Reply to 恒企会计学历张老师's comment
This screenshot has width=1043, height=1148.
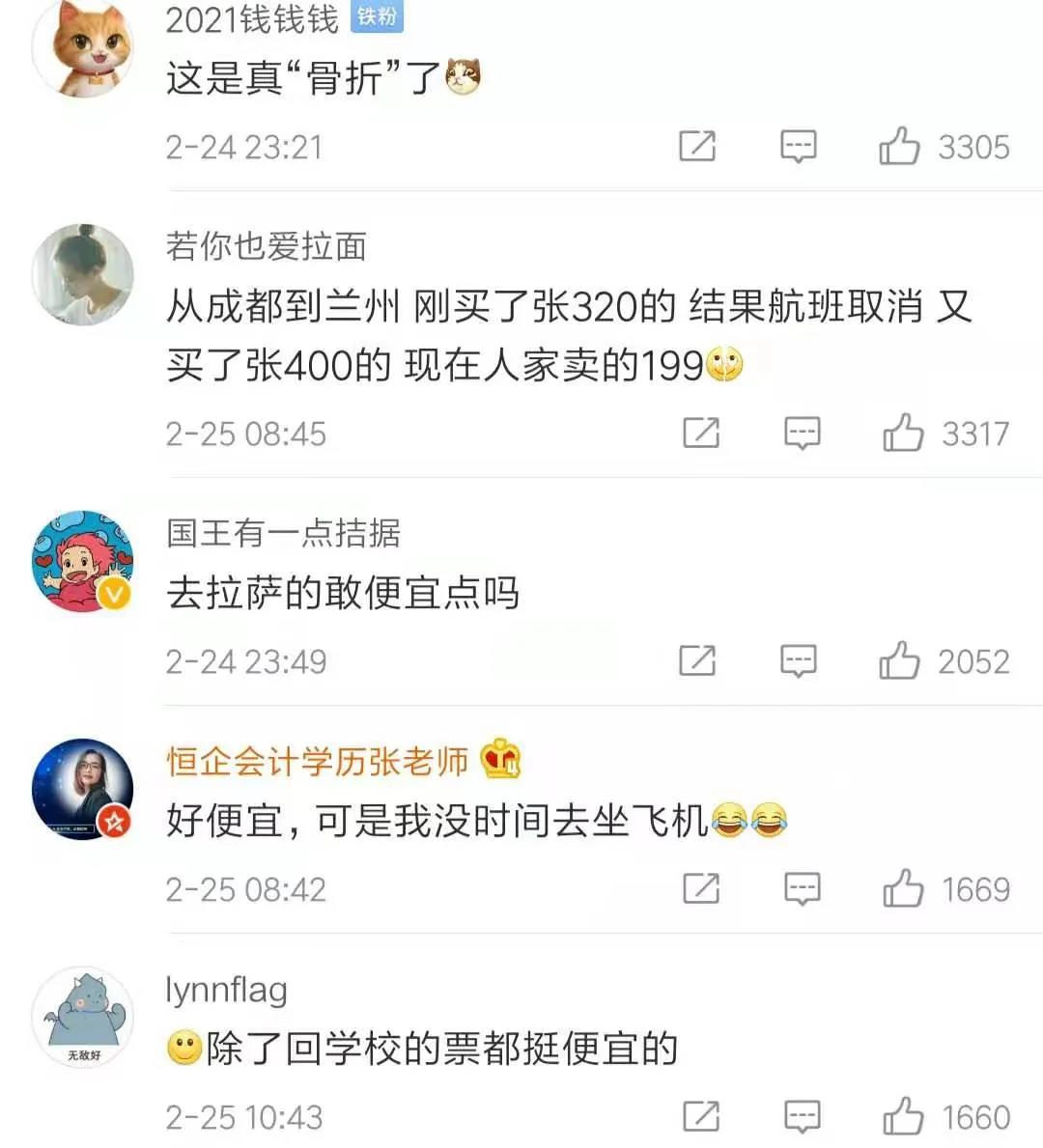(802, 889)
